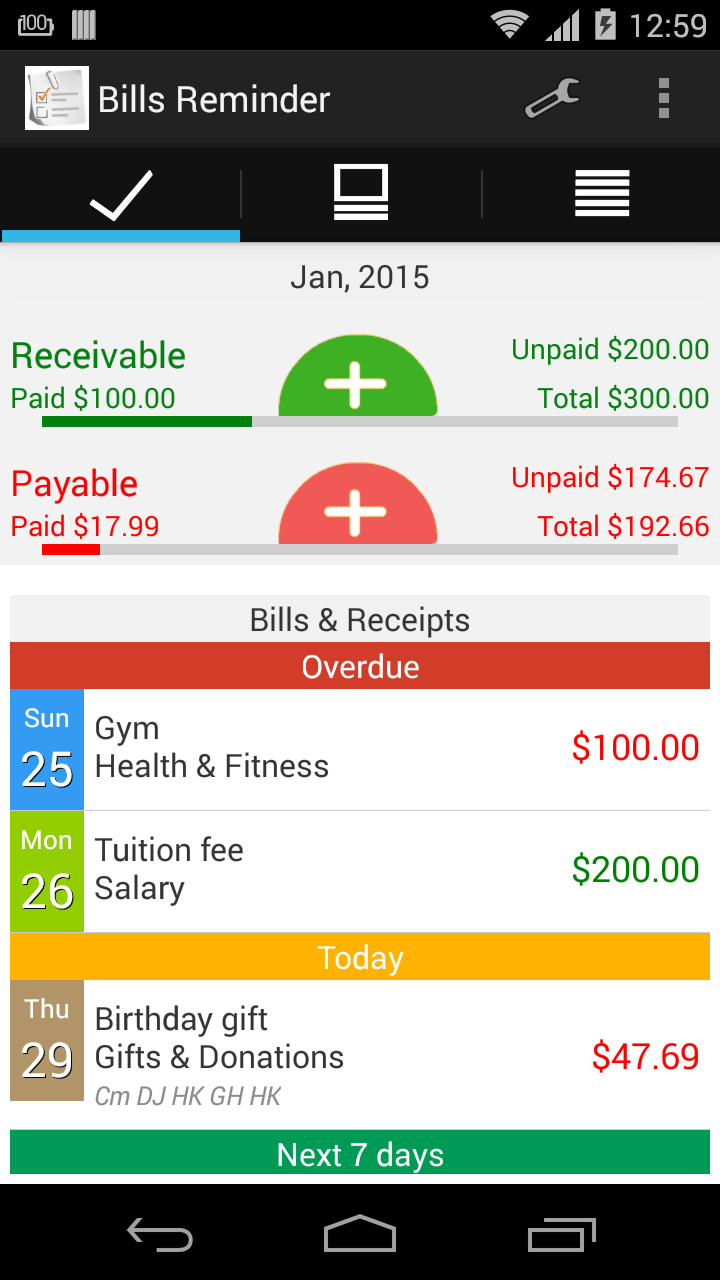Screen dimensions: 720x1280
Task: Open the Tuition fee bill entry
Action: [x=360, y=870]
